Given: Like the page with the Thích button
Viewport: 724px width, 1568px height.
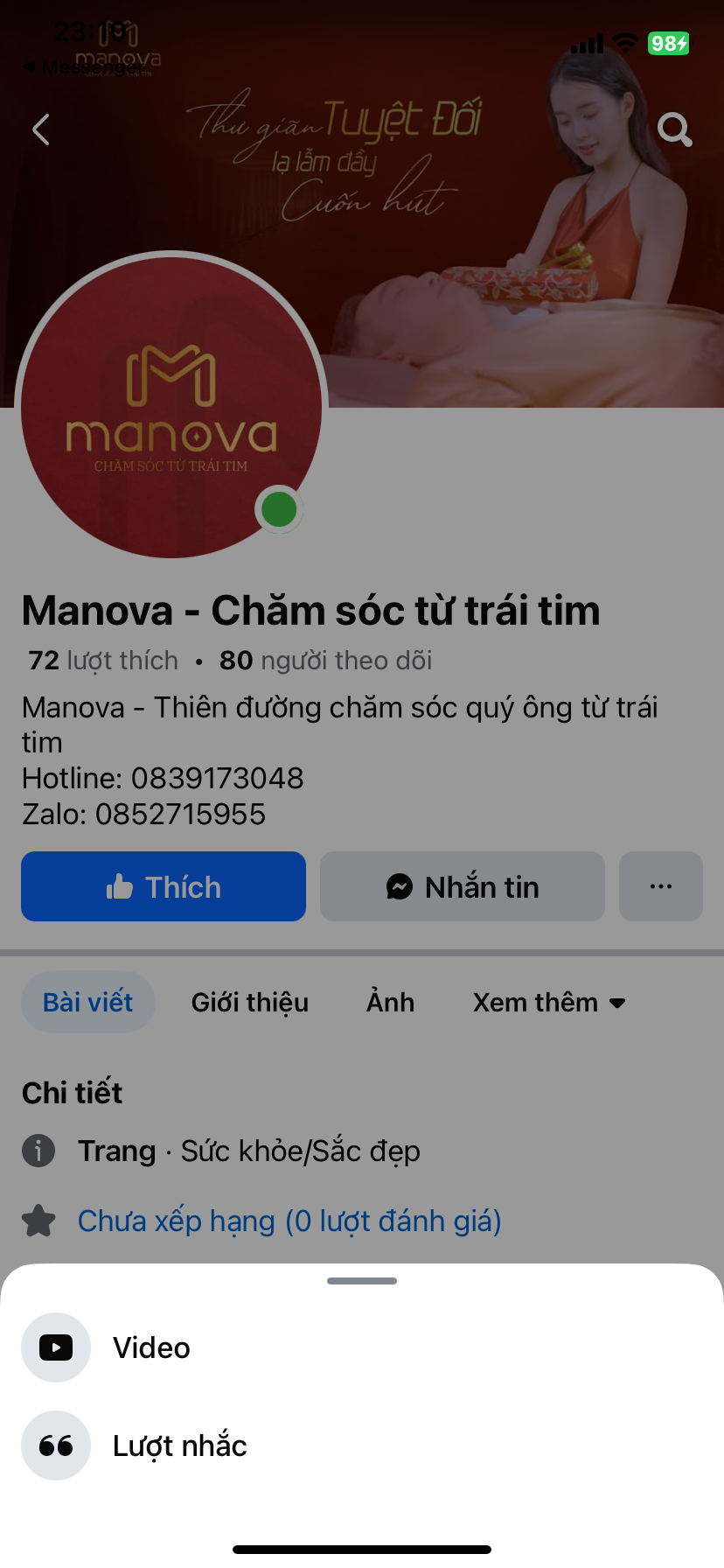Looking at the screenshot, I should click(164, 886).
